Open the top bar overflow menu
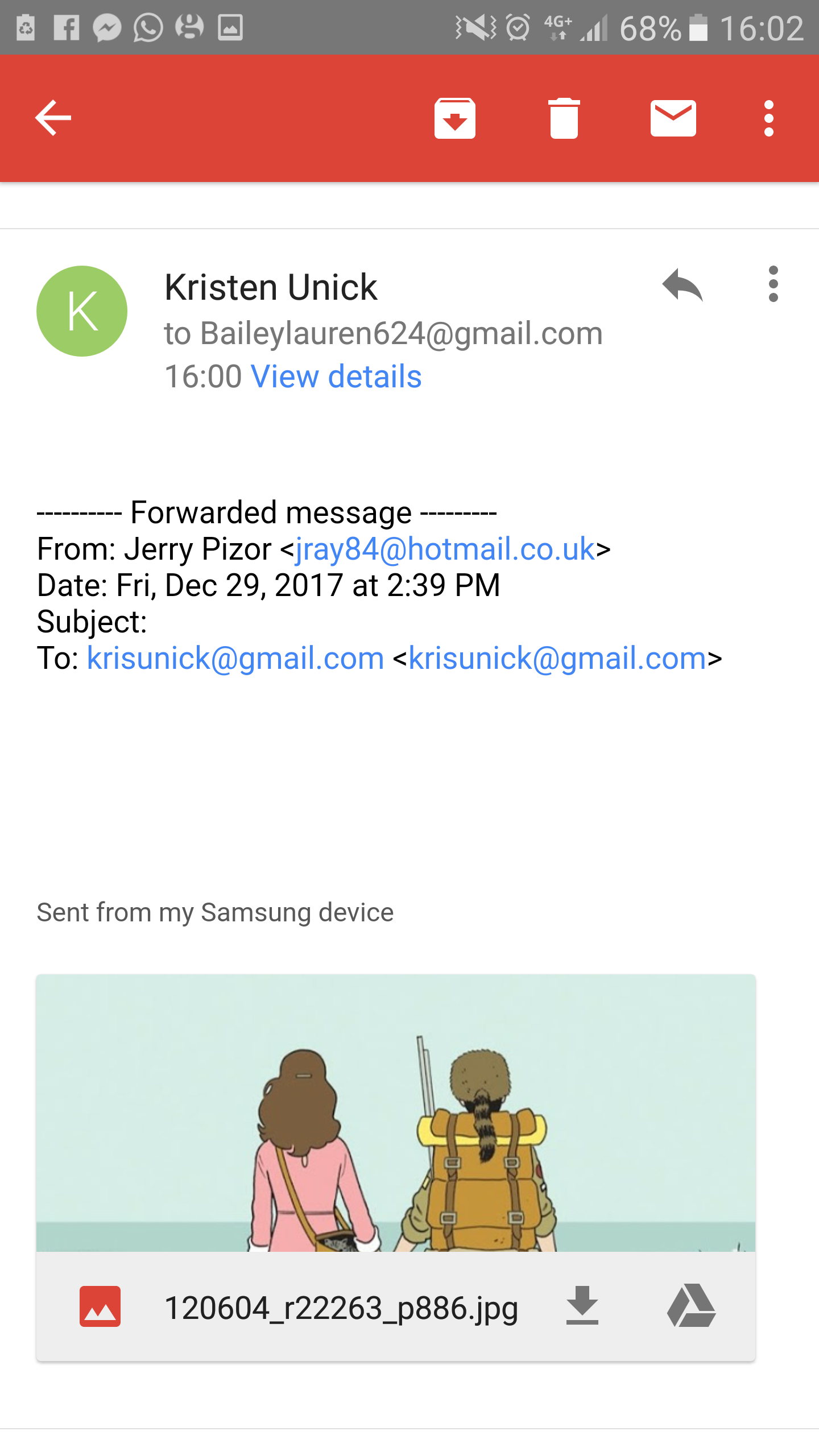 tap(768, 118)
